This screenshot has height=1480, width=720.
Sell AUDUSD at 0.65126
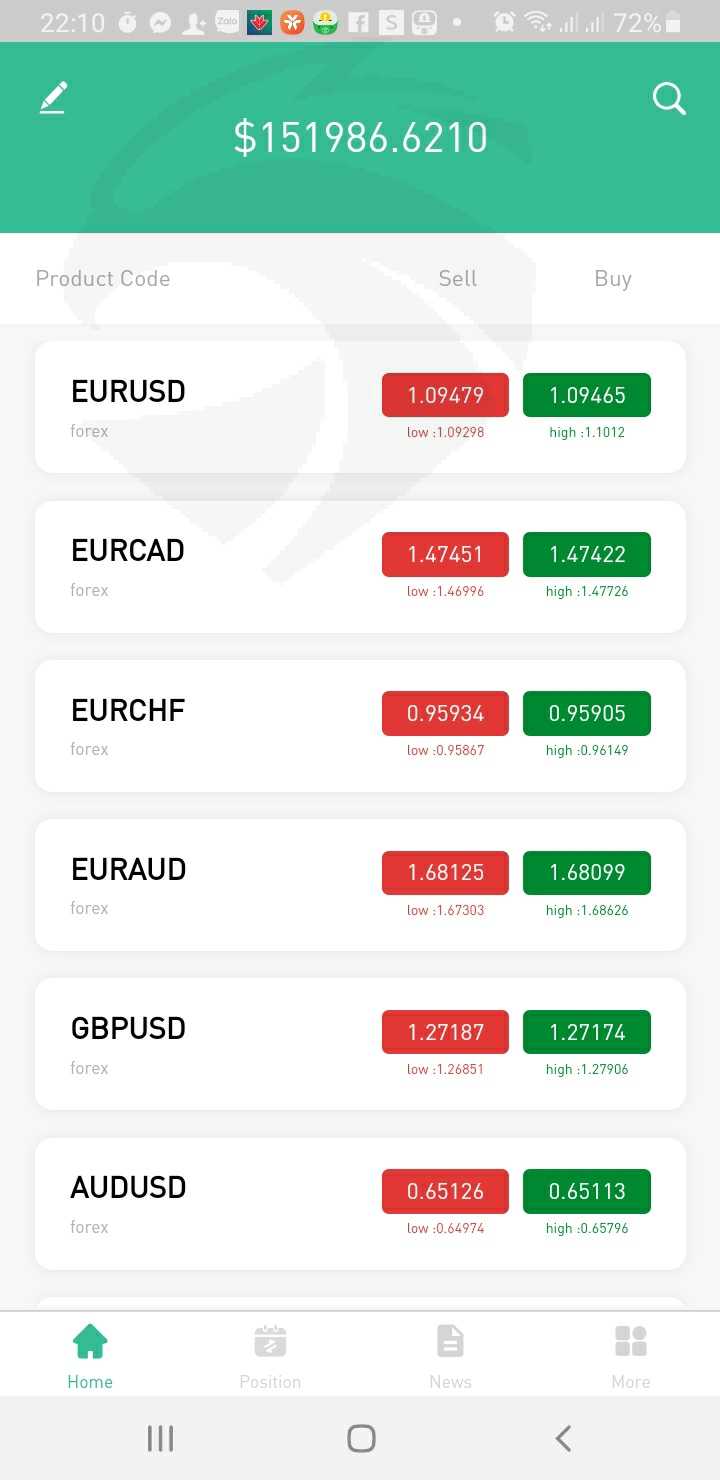[445, 1191]
